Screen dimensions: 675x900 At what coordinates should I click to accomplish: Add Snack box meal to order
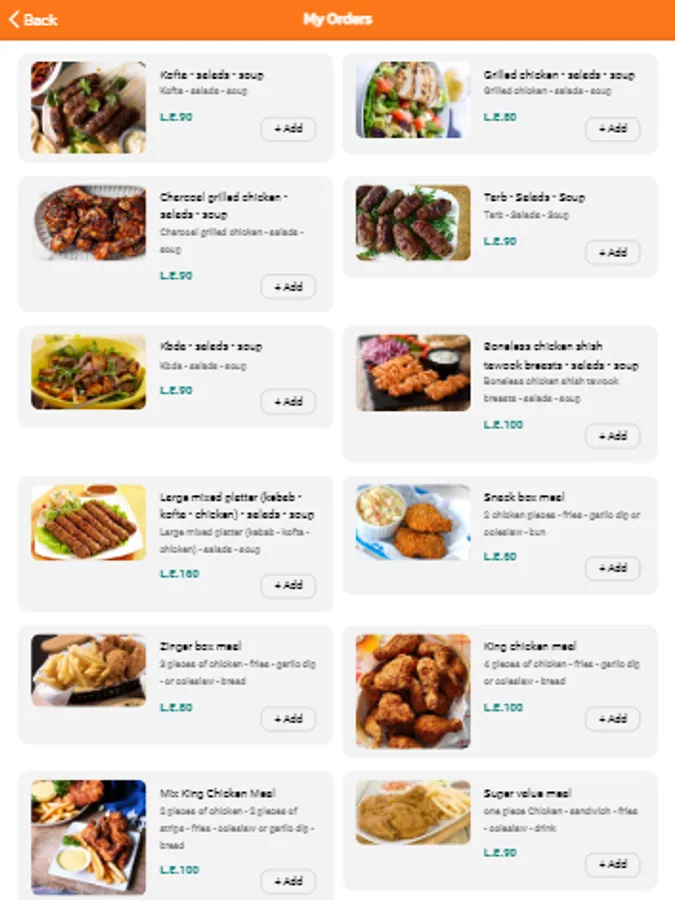612,569
